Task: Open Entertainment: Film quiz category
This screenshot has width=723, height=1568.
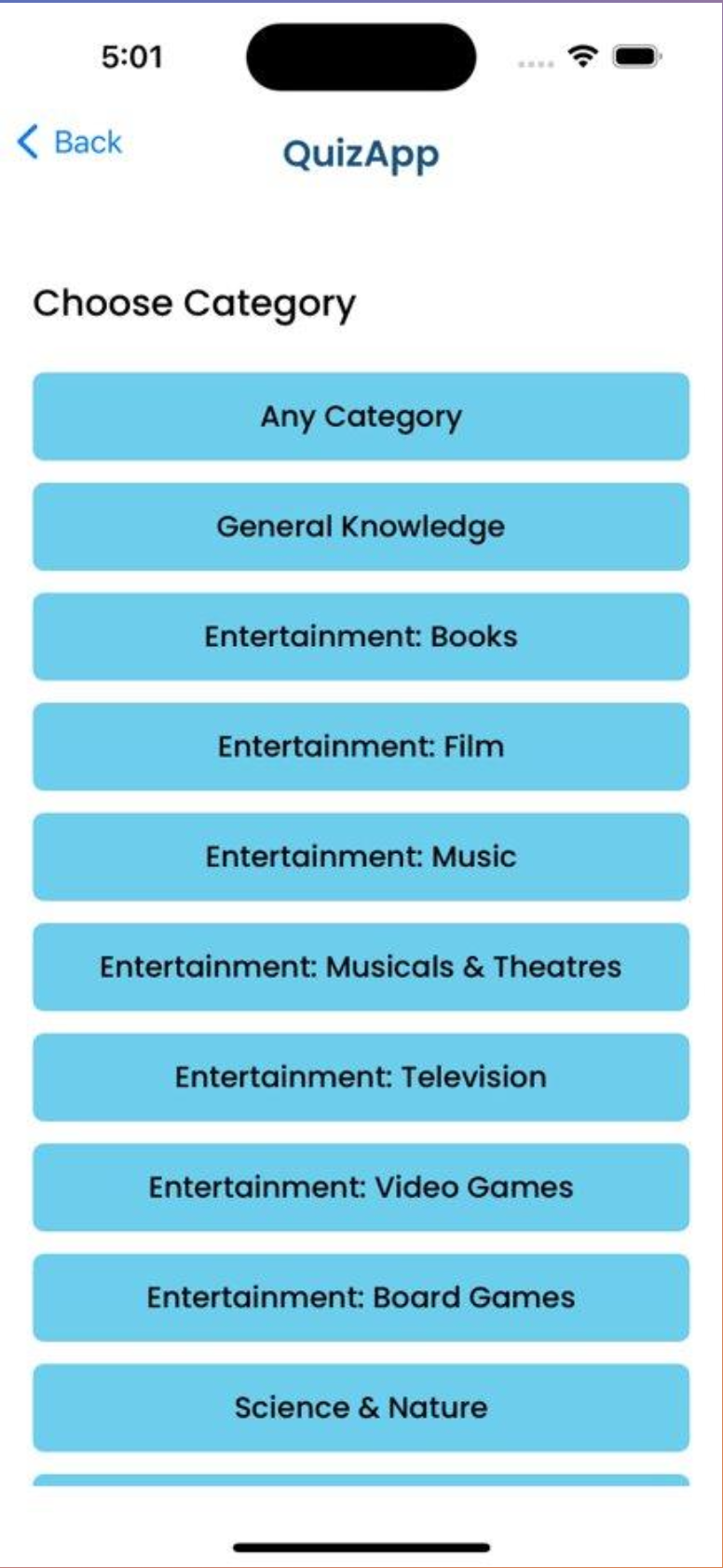Action: pyautogui.click(x=361, y=747)
